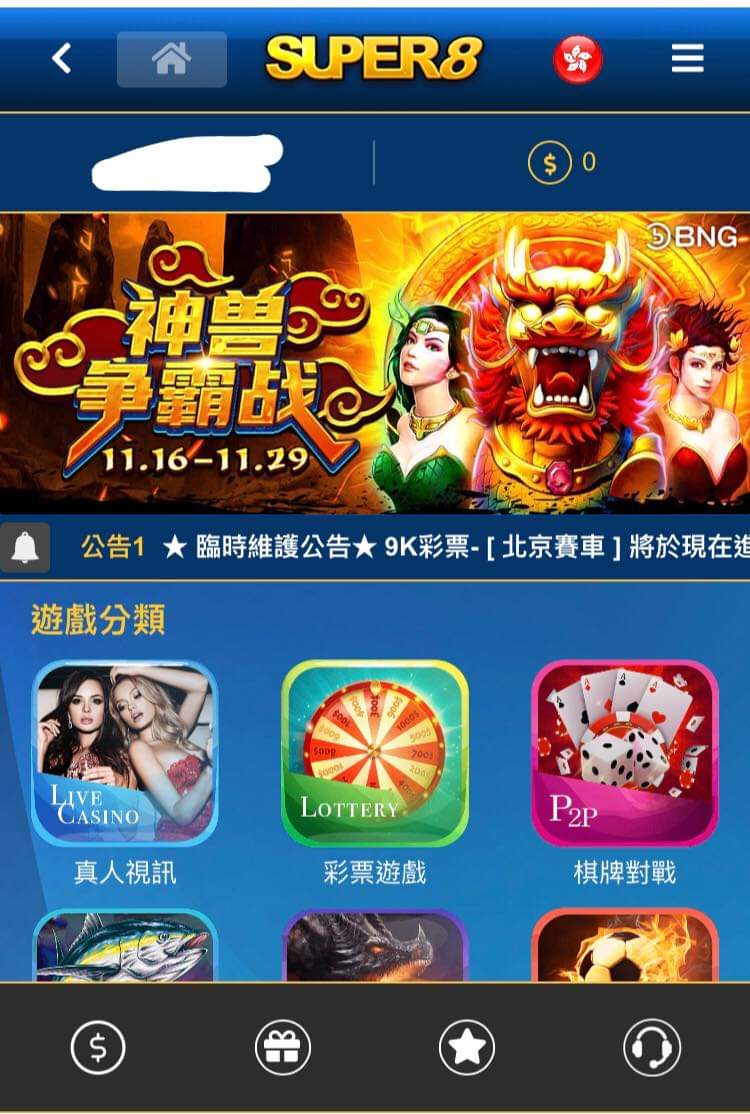
Task: Open the 真人視訊 Live Casino category
Action: tap(125, 753)
